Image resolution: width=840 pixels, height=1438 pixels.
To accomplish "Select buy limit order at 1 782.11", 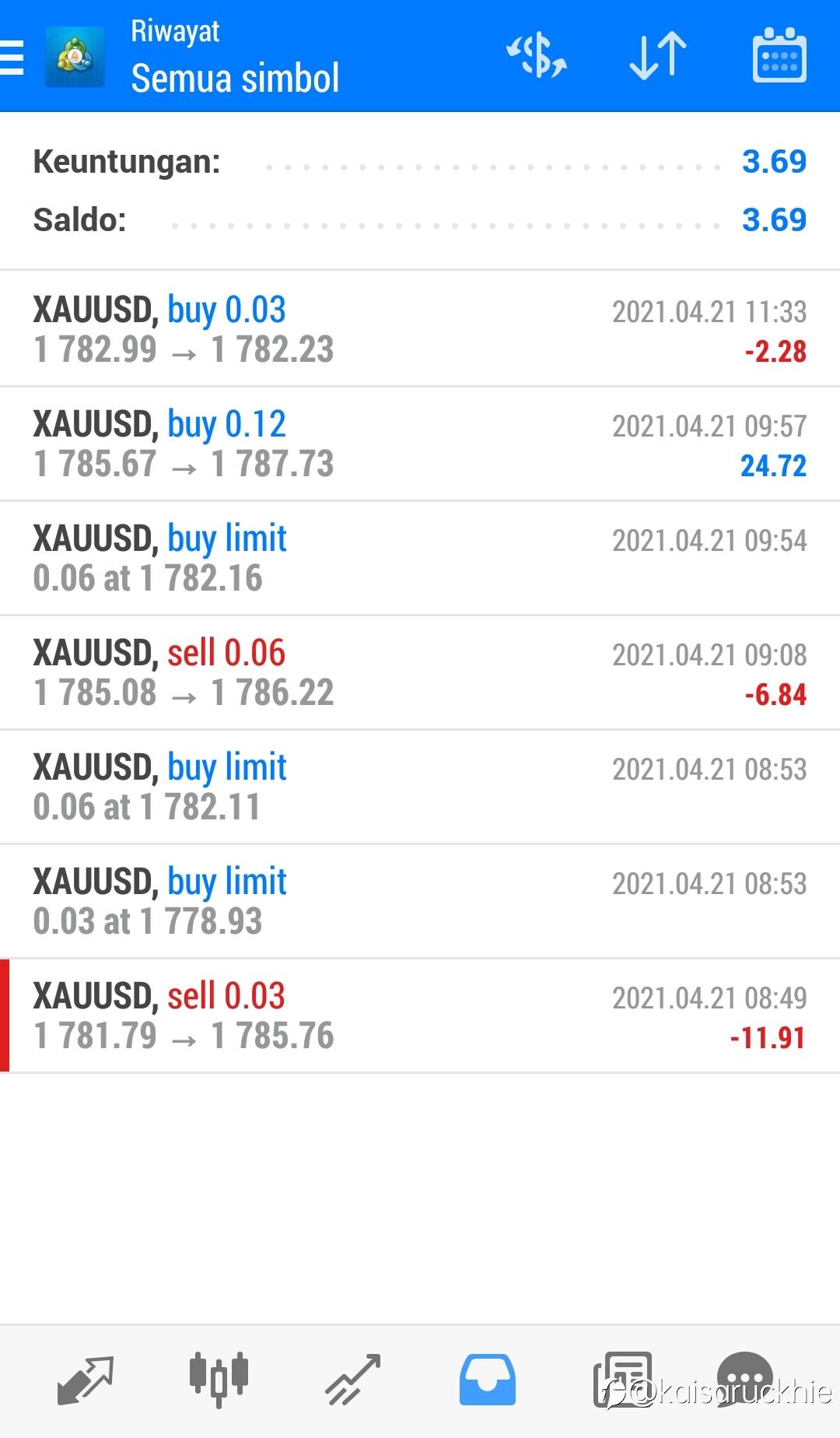I will (420, 787).
